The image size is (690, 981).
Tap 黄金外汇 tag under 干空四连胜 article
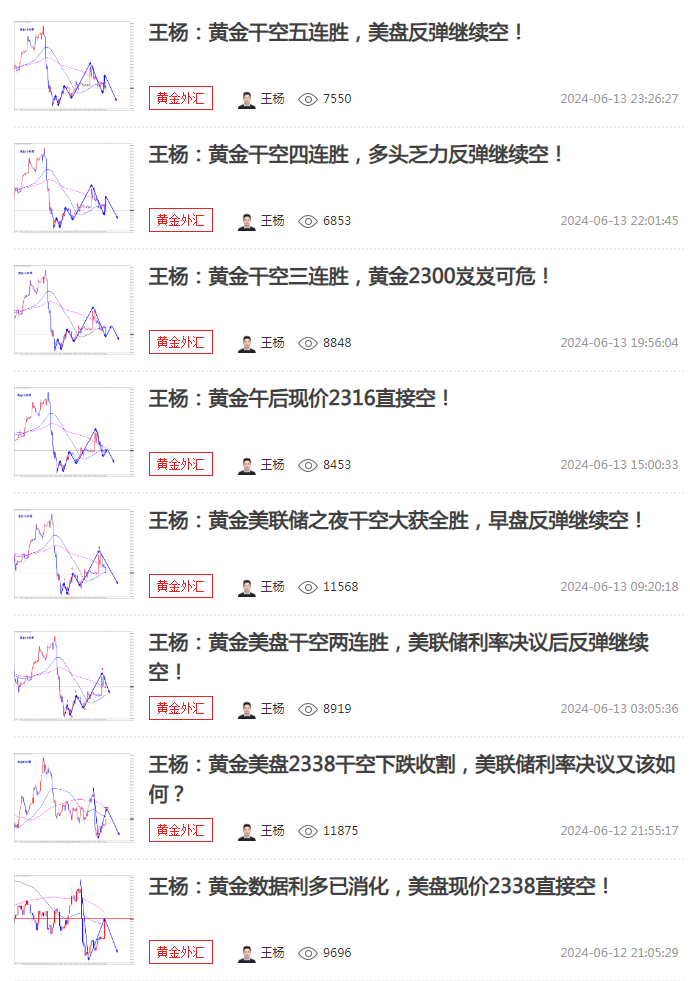(x=181, y=220)
